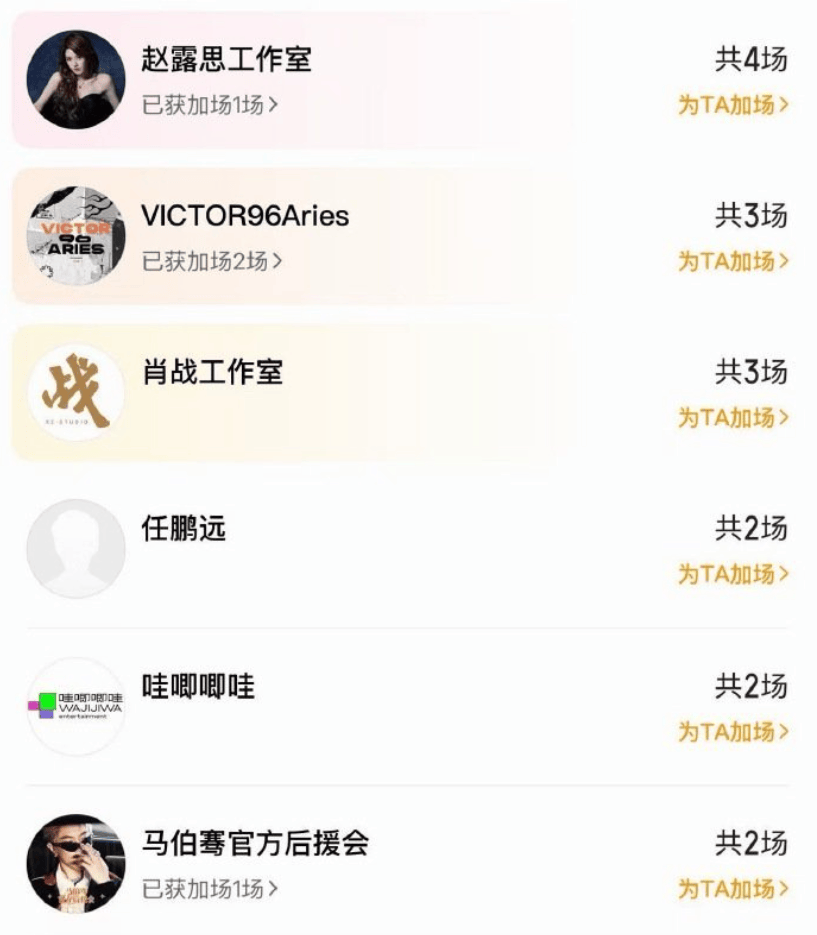Tap 为TA加场 for 哇唧唧哇
The image size is (817, 935).
point(733,731)
